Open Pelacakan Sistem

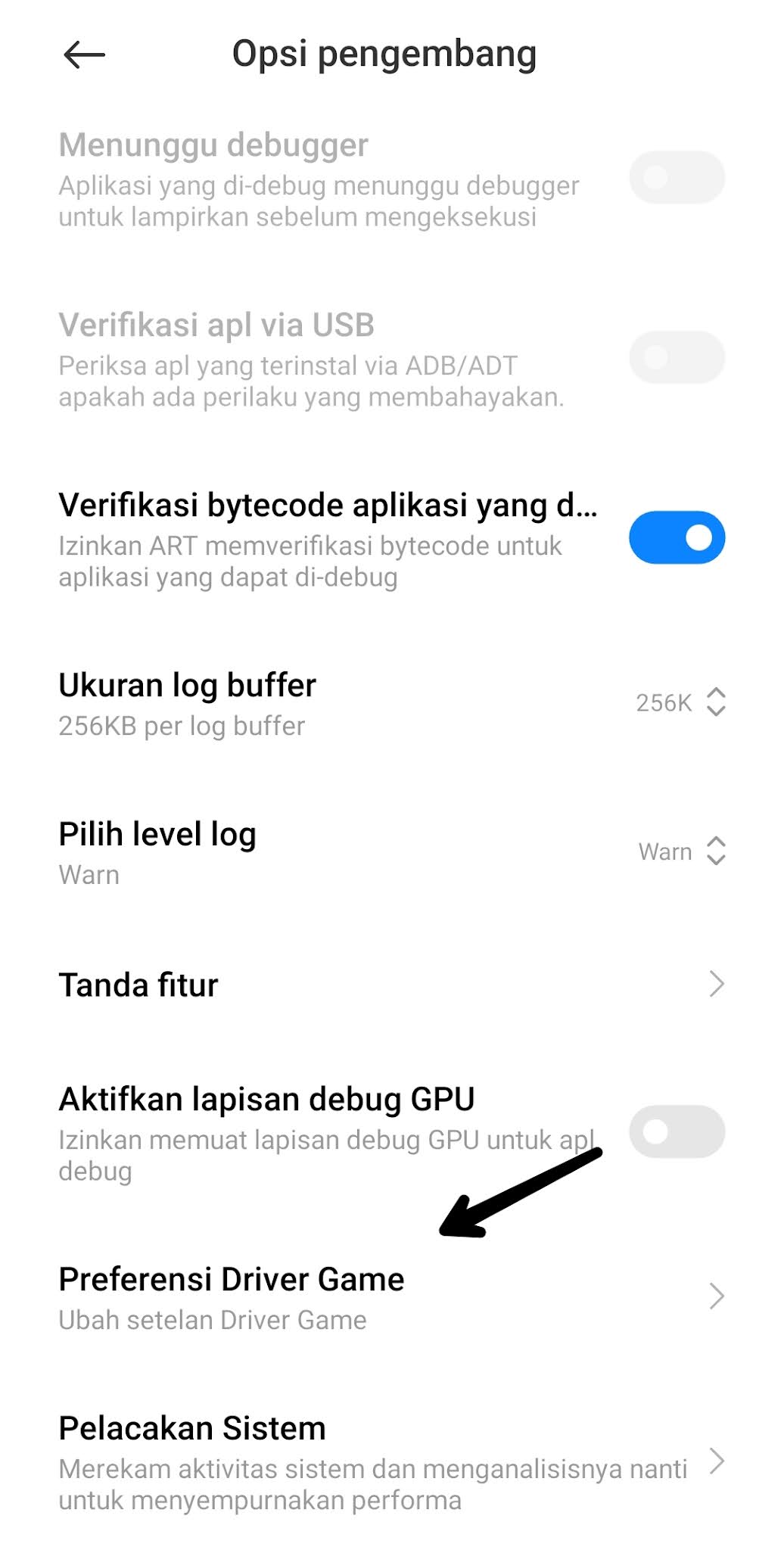390,1461
